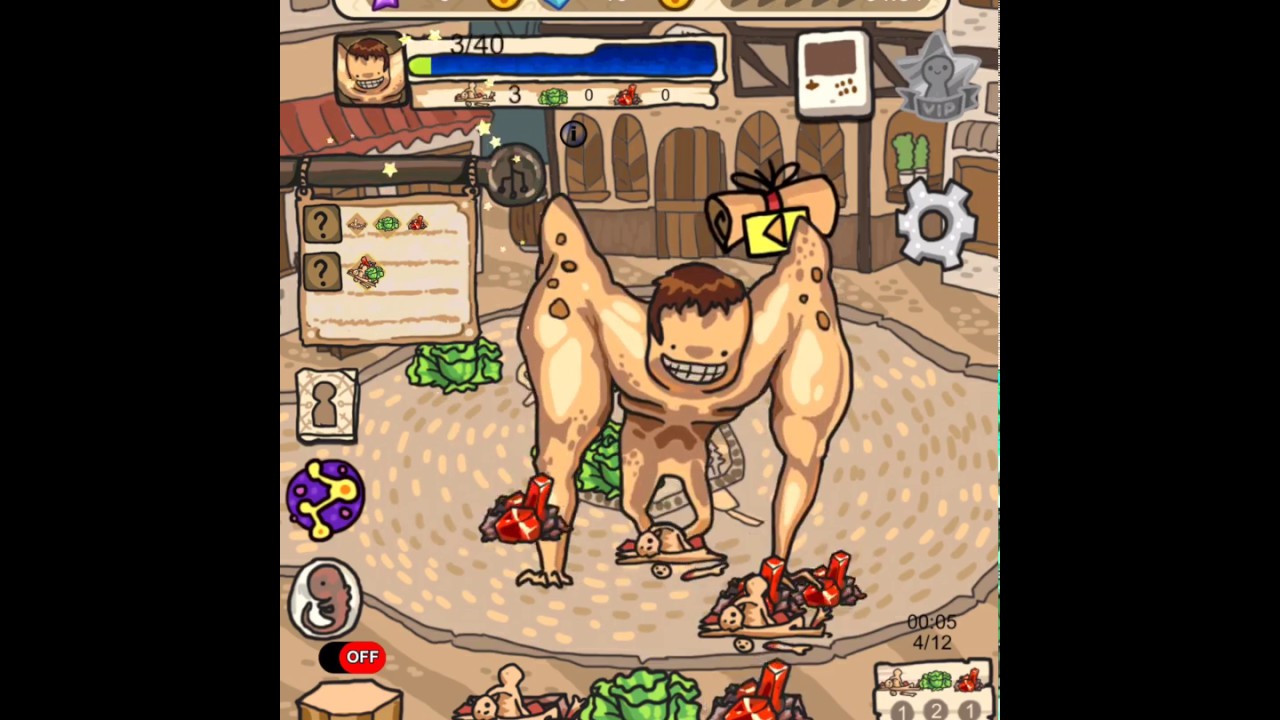This screenshot has height=720, width=1280.
Task: Open the second question-mark recipe
Action: pos(322,272)
